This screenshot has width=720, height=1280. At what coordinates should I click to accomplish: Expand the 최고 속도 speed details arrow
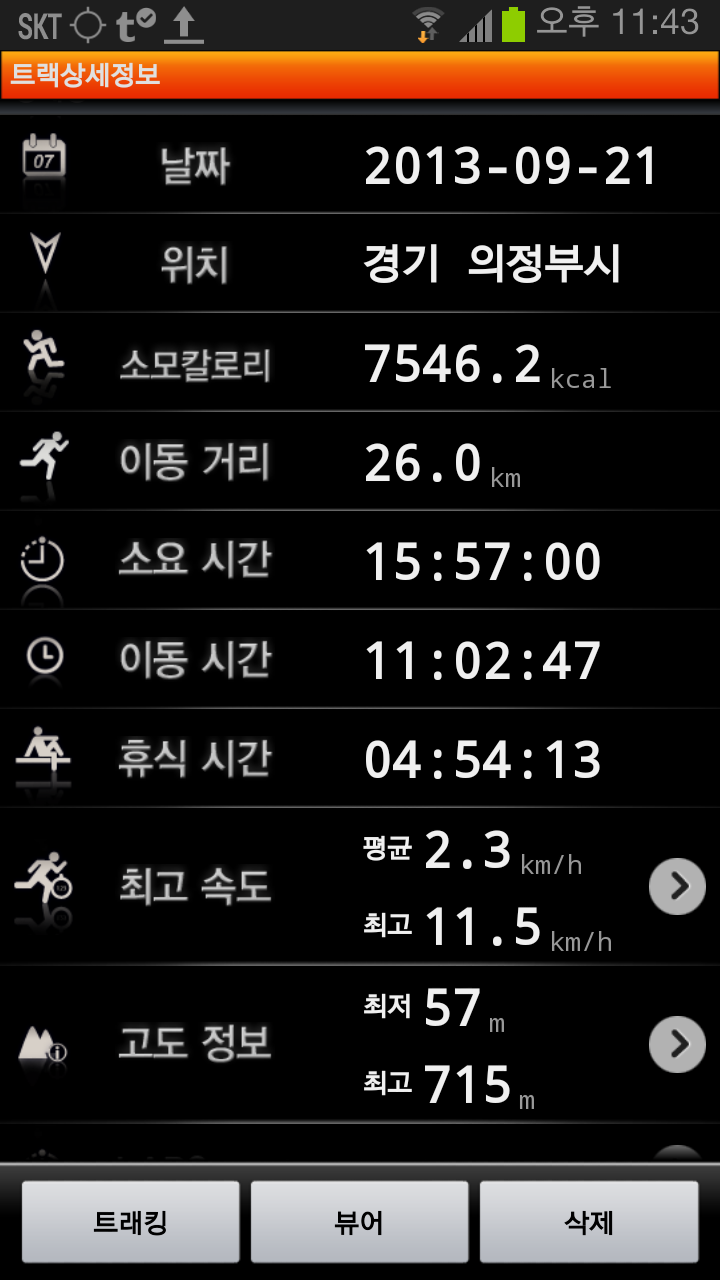point(677,886)
